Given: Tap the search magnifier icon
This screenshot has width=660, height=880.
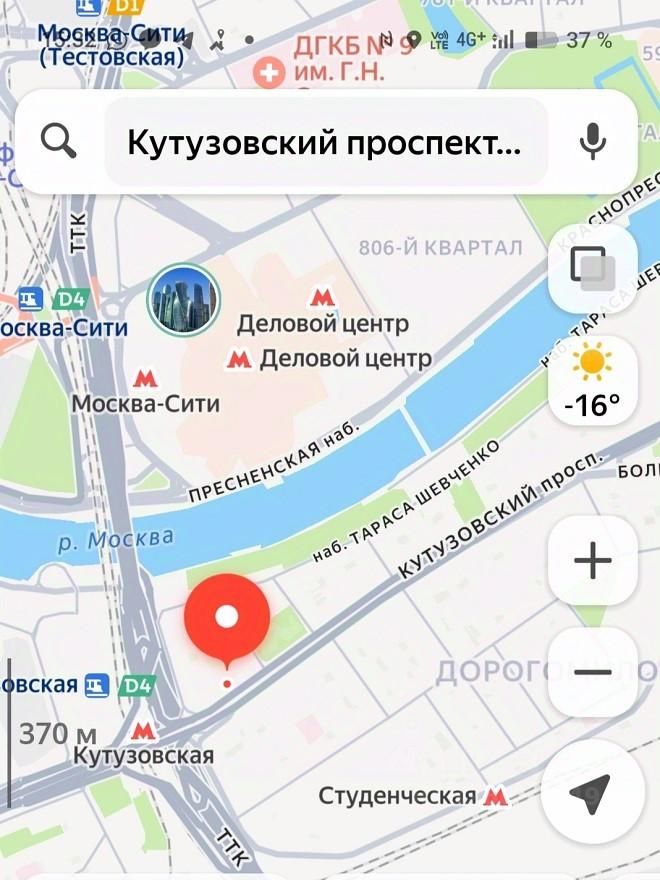Looking at the screenshot, I should click(60, 142).
